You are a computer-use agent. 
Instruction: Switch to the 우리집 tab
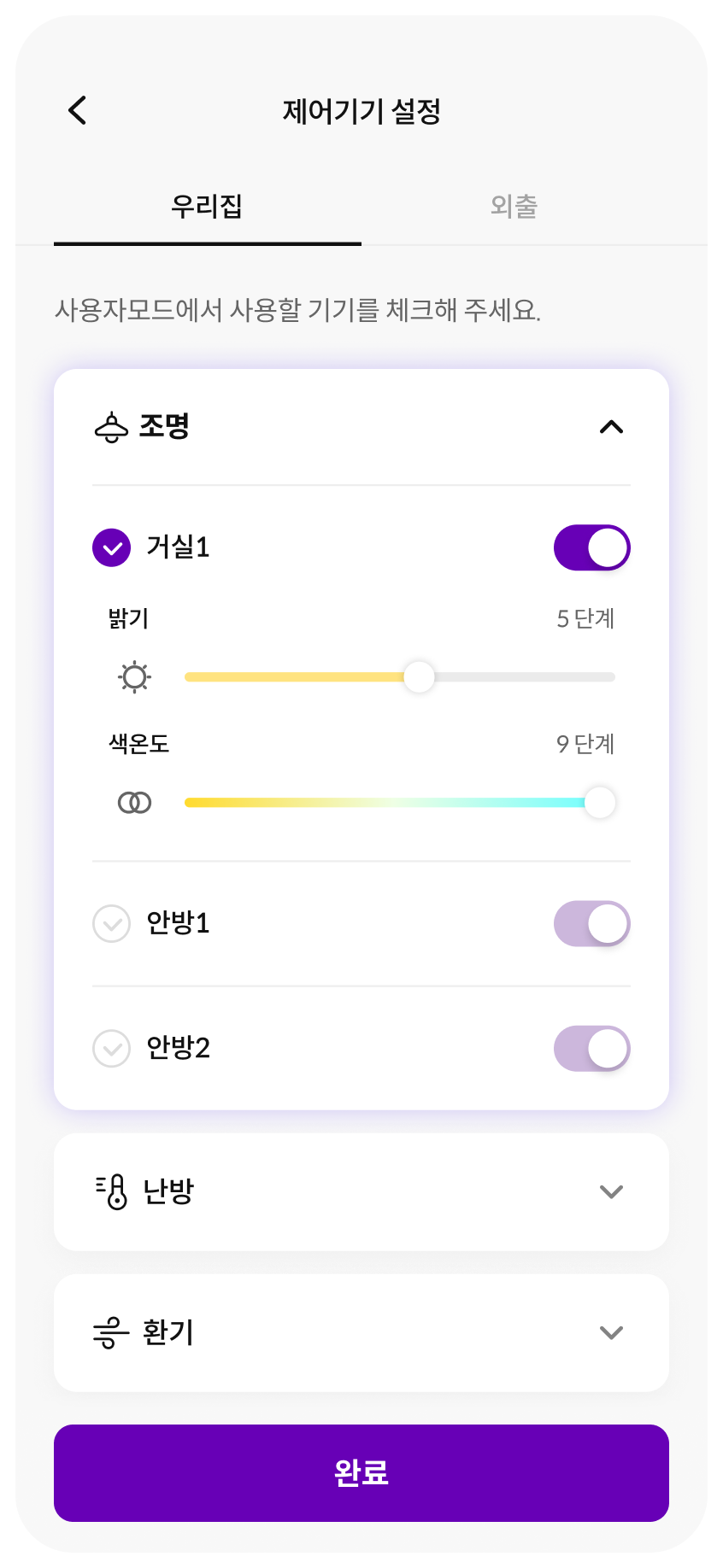click(x=207, y=207)
